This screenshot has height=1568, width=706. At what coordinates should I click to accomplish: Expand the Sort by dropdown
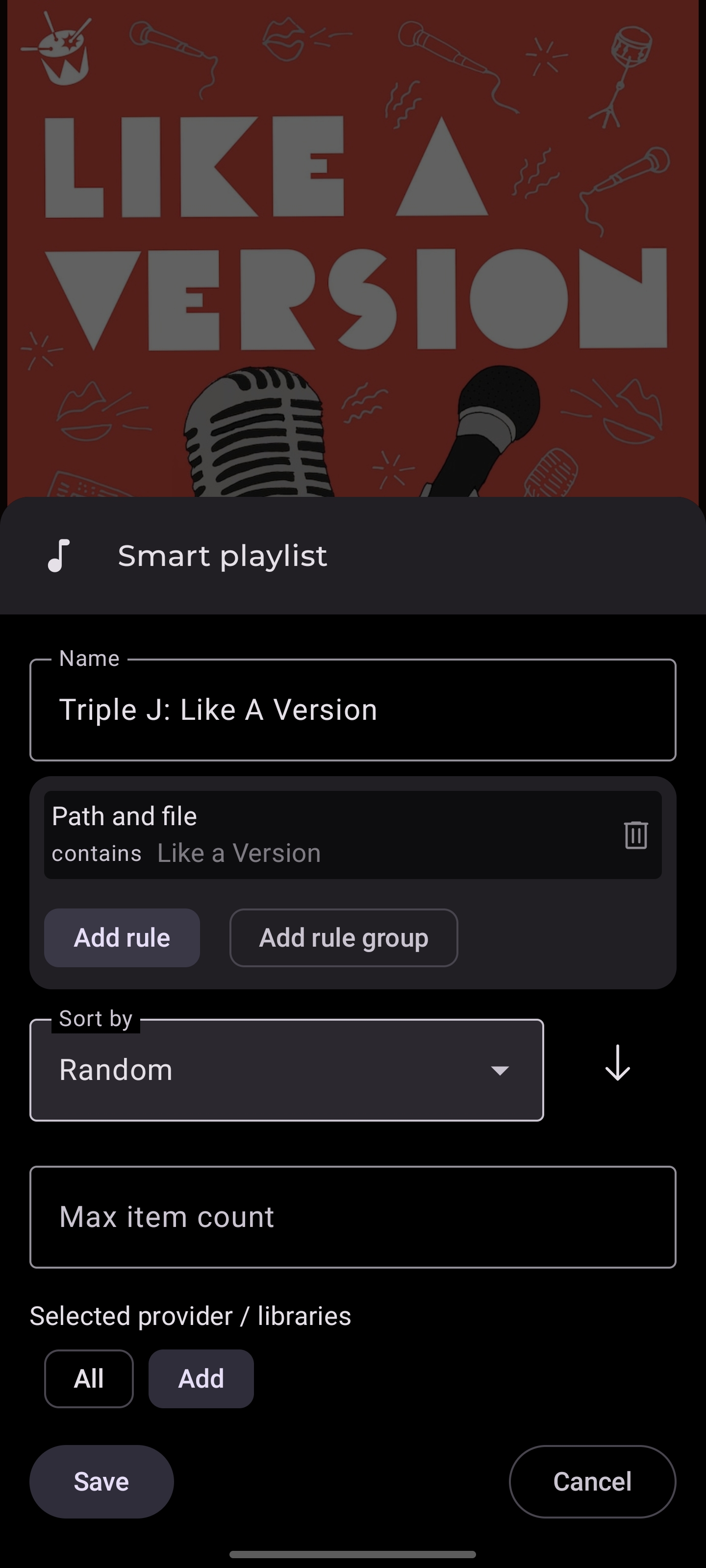pos(286,1070)
